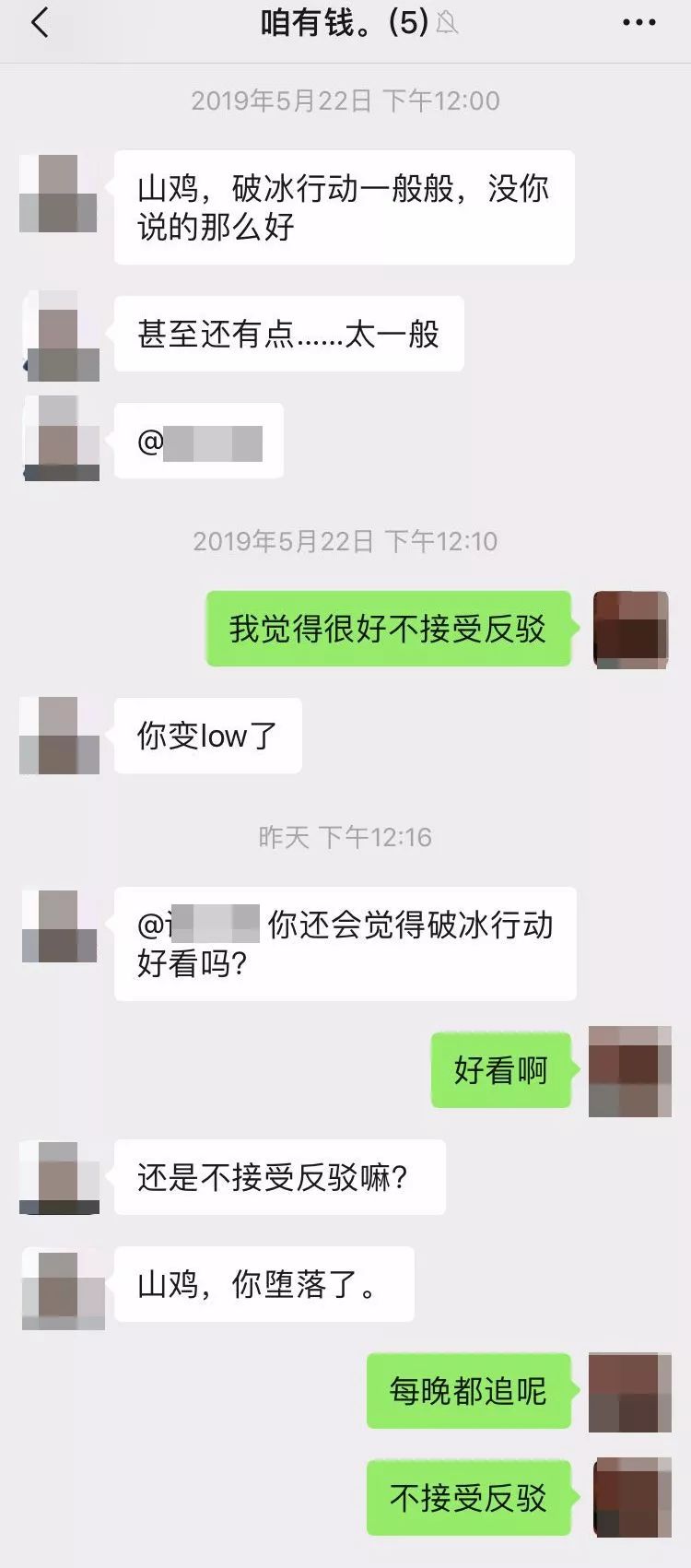This screenshot has width=691, height=1568.
Task: Go back using the top-left arrow
Action: [x=40, y=23]
